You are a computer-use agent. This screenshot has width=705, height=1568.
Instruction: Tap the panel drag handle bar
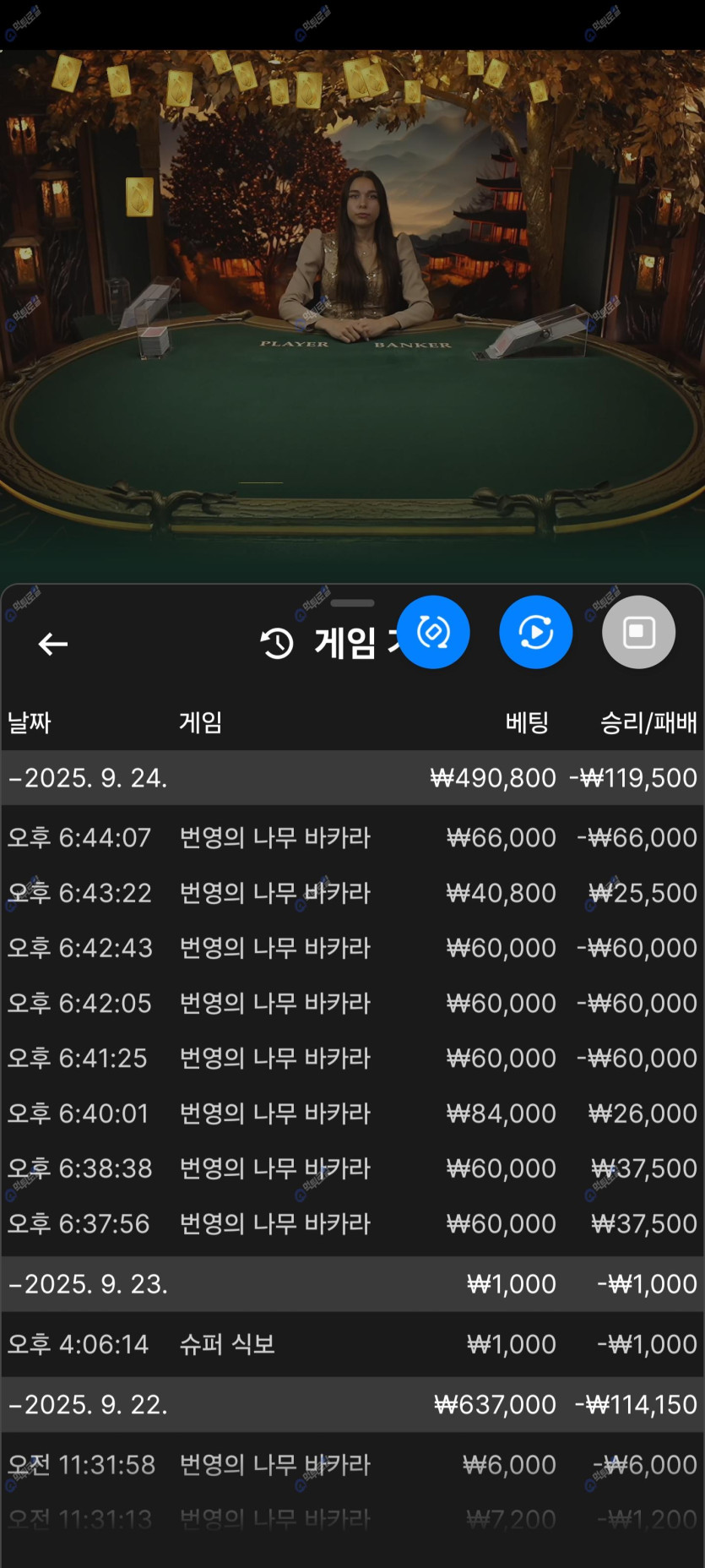pyautogui.click(x=352, y=603)
